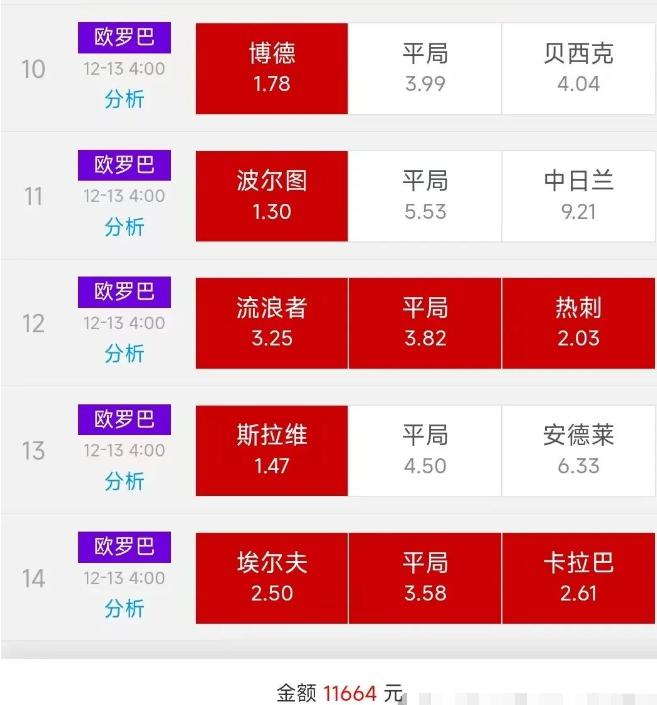The height and width of the screenshot is (705, 657).
Task: Deselect 博德 at odds 1.78
Action: point(272,68)
